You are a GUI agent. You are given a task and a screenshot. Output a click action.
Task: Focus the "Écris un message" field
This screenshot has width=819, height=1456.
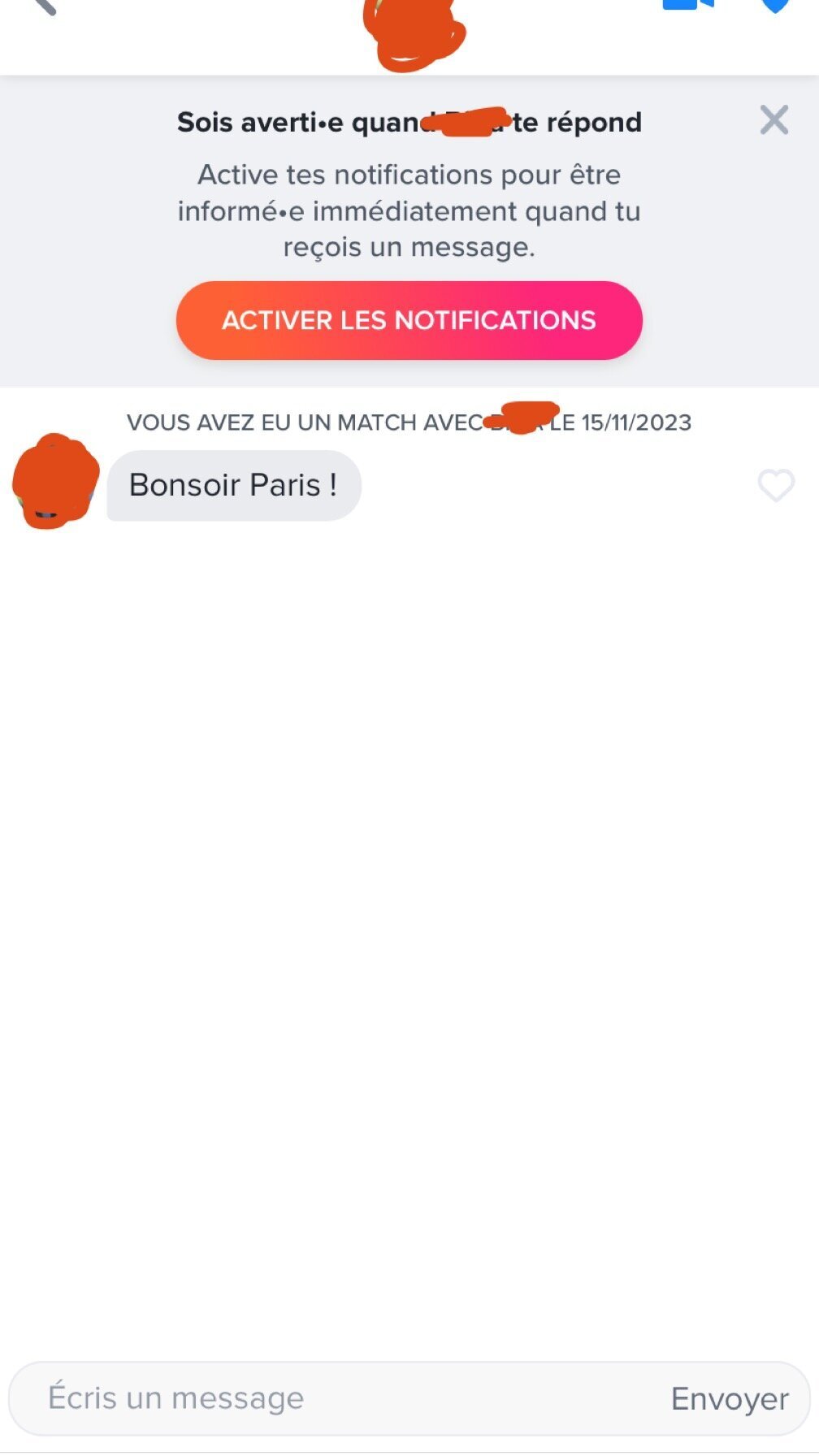[325, 1398]
